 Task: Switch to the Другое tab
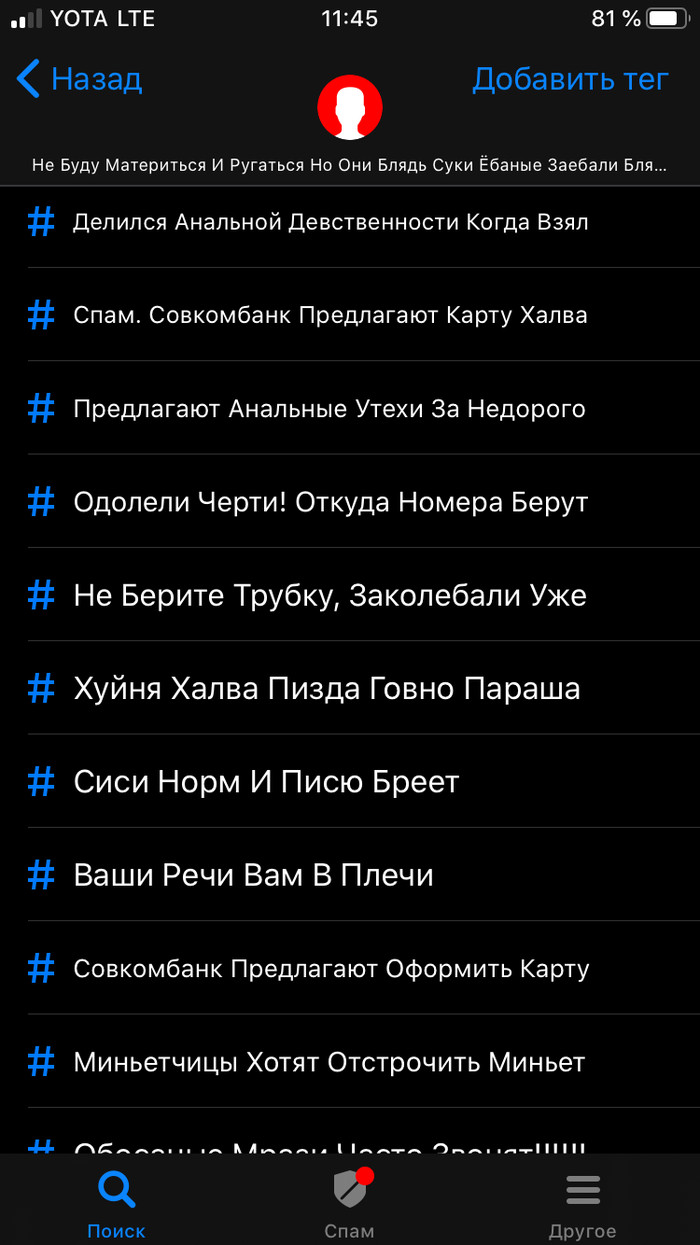tap(582, 1204)
